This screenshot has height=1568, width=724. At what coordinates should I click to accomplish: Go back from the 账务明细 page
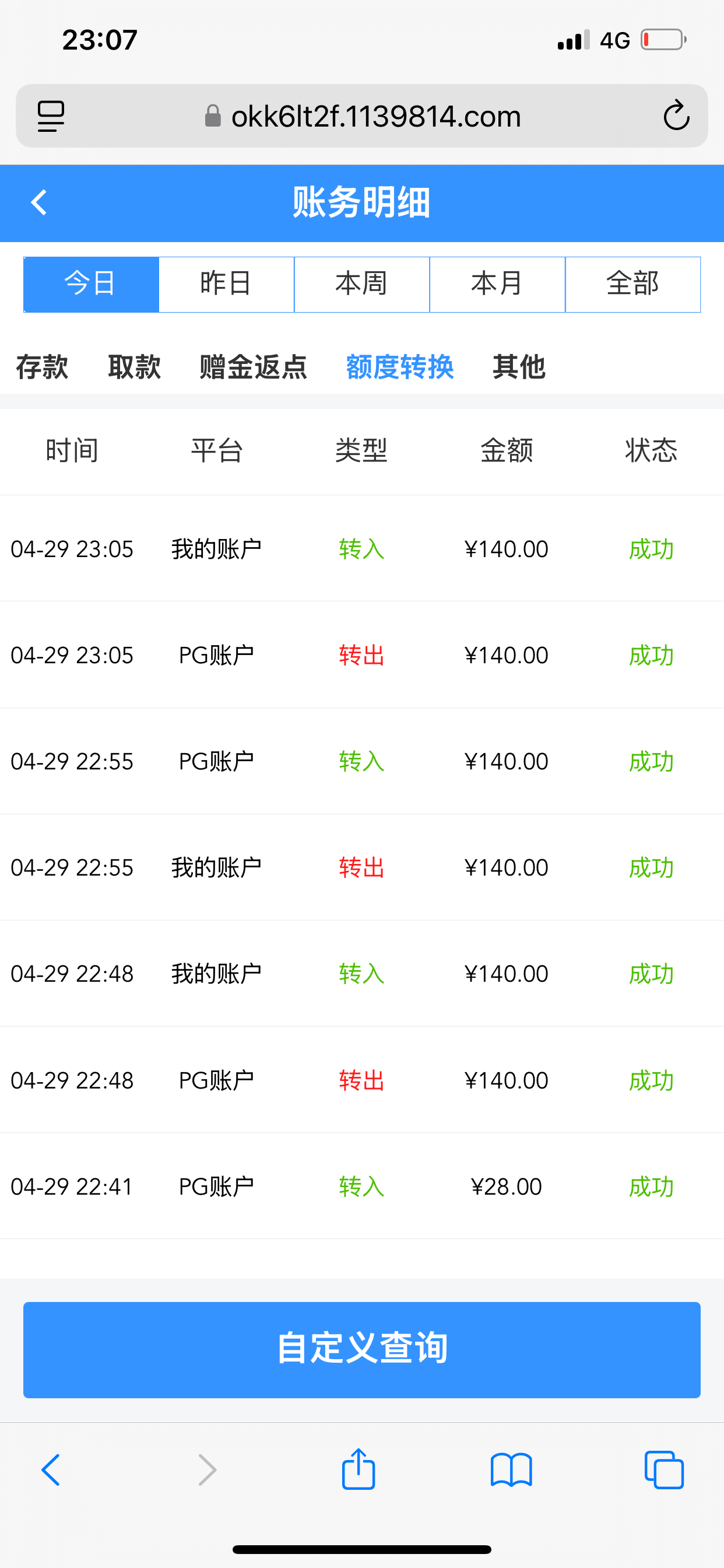39,202
